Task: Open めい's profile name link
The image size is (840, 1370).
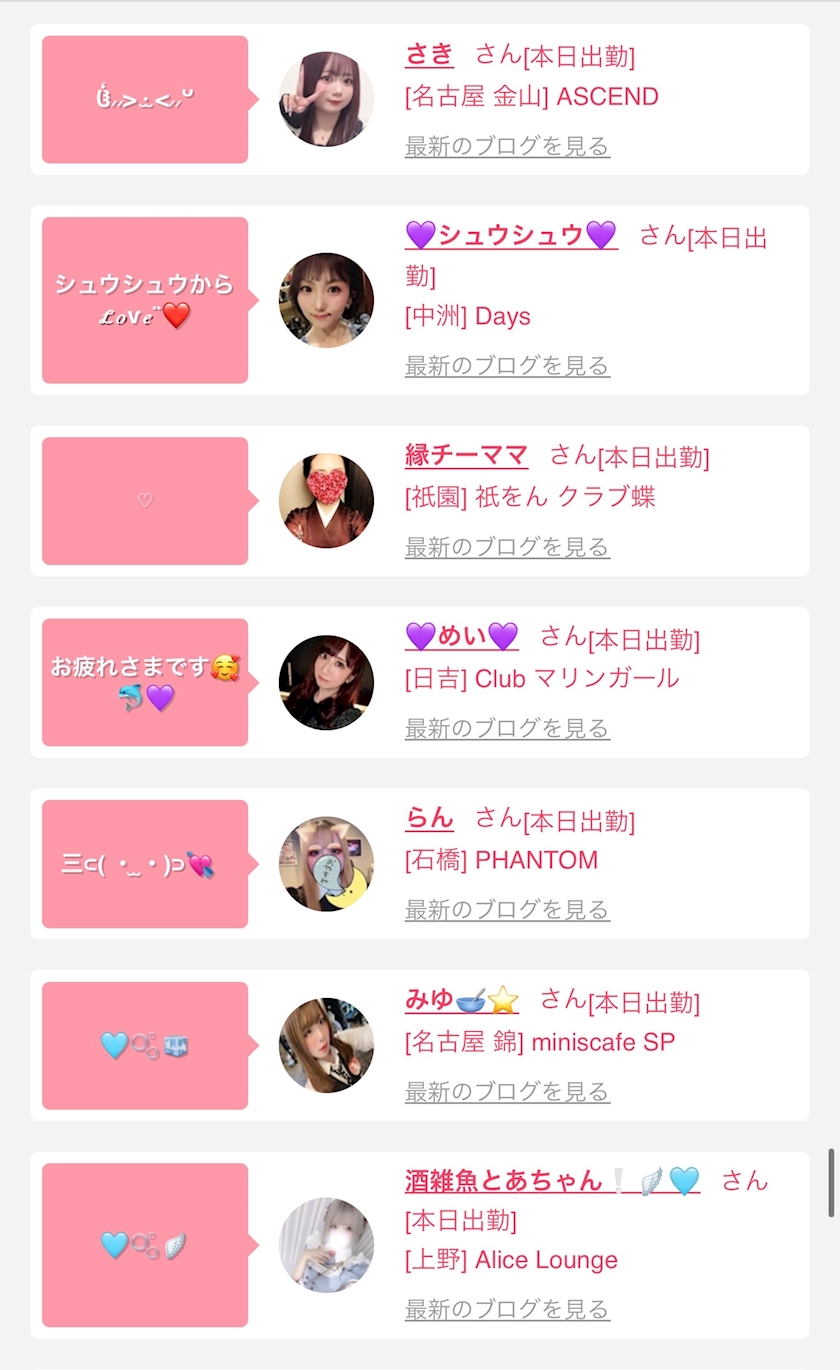Action: point(462,636)
